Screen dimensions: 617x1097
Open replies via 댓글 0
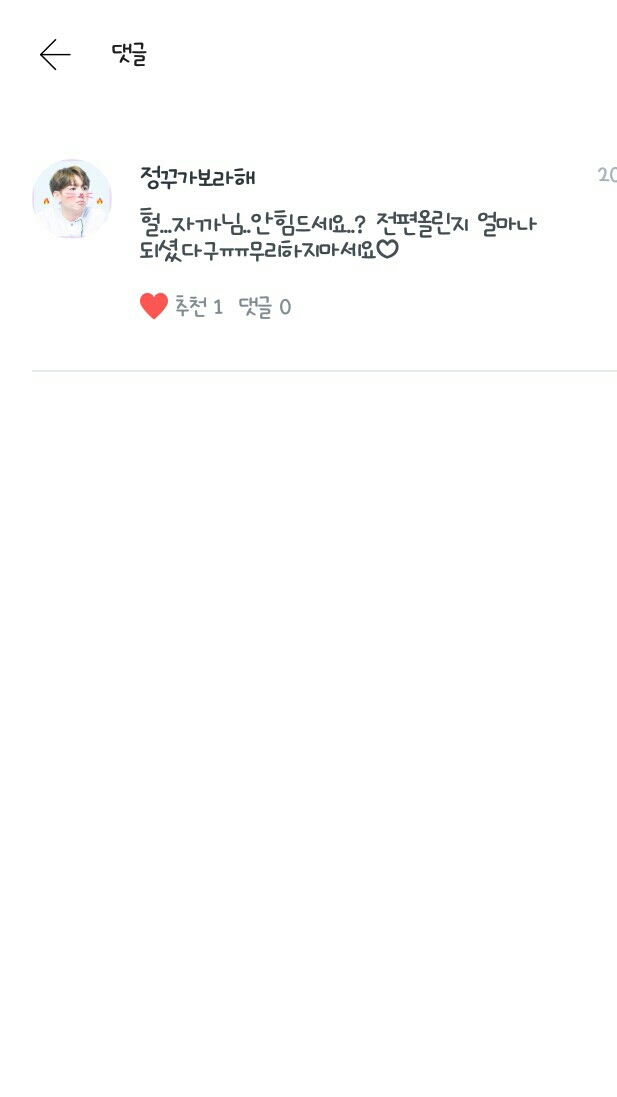(x=265, y=307)
